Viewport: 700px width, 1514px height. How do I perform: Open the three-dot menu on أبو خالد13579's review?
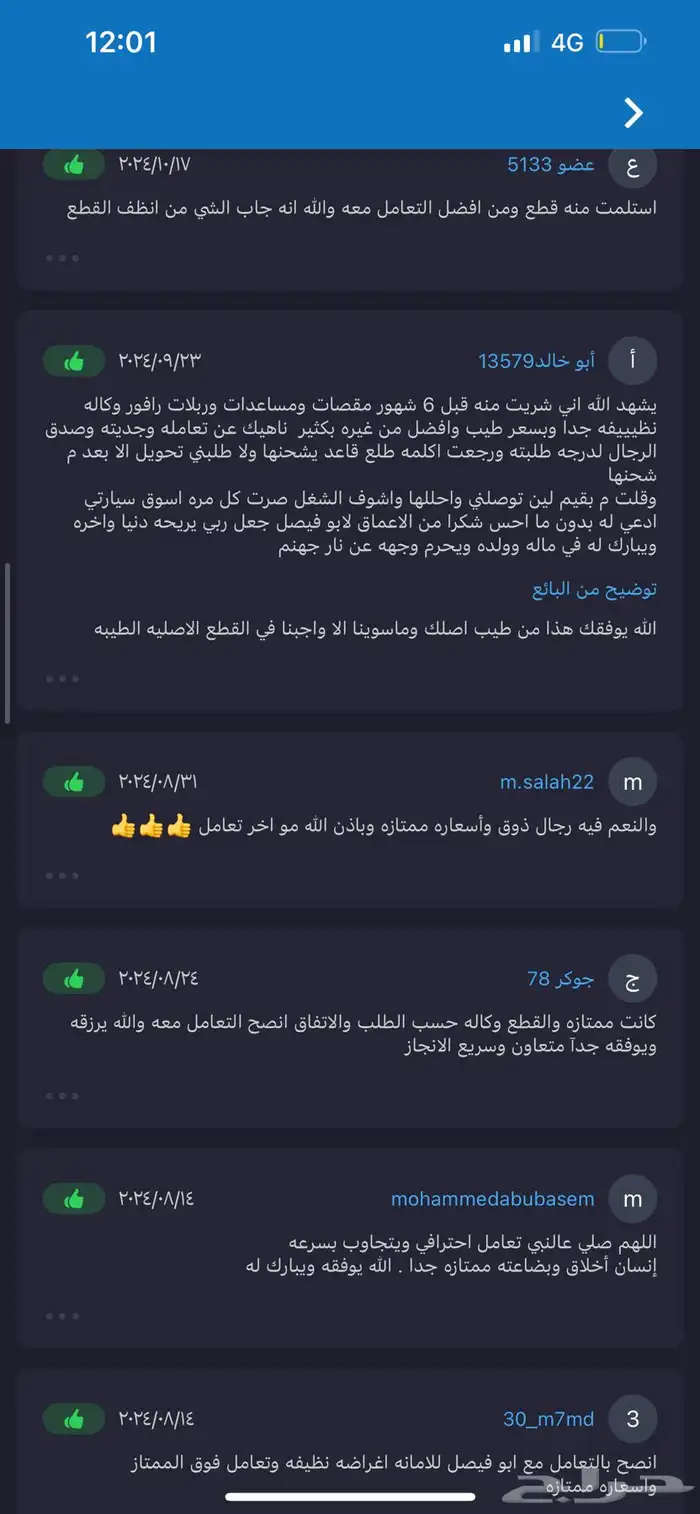tap(62, 678)
